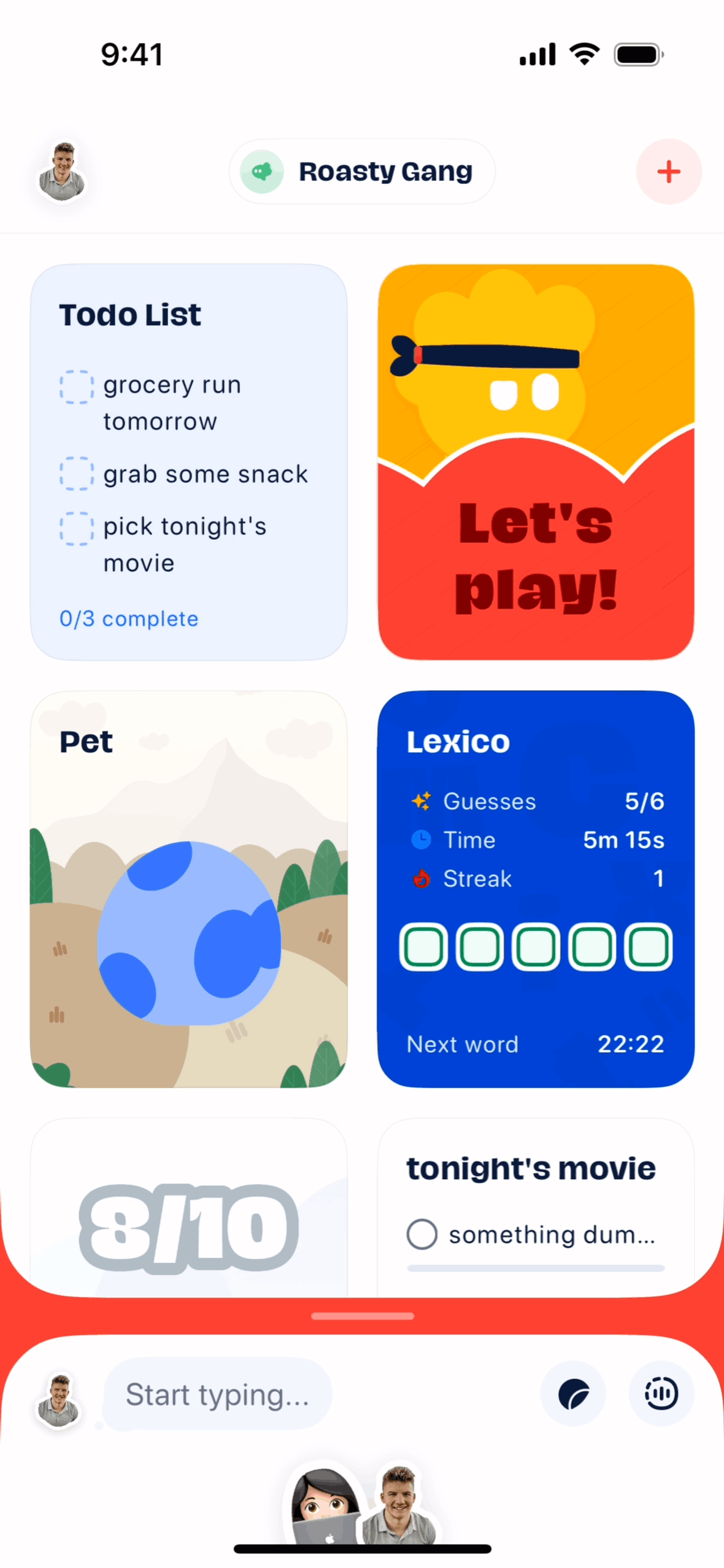Focus the Start typing message field
The height and width of the screenshot is (1568, 724).
point(217,1394)
